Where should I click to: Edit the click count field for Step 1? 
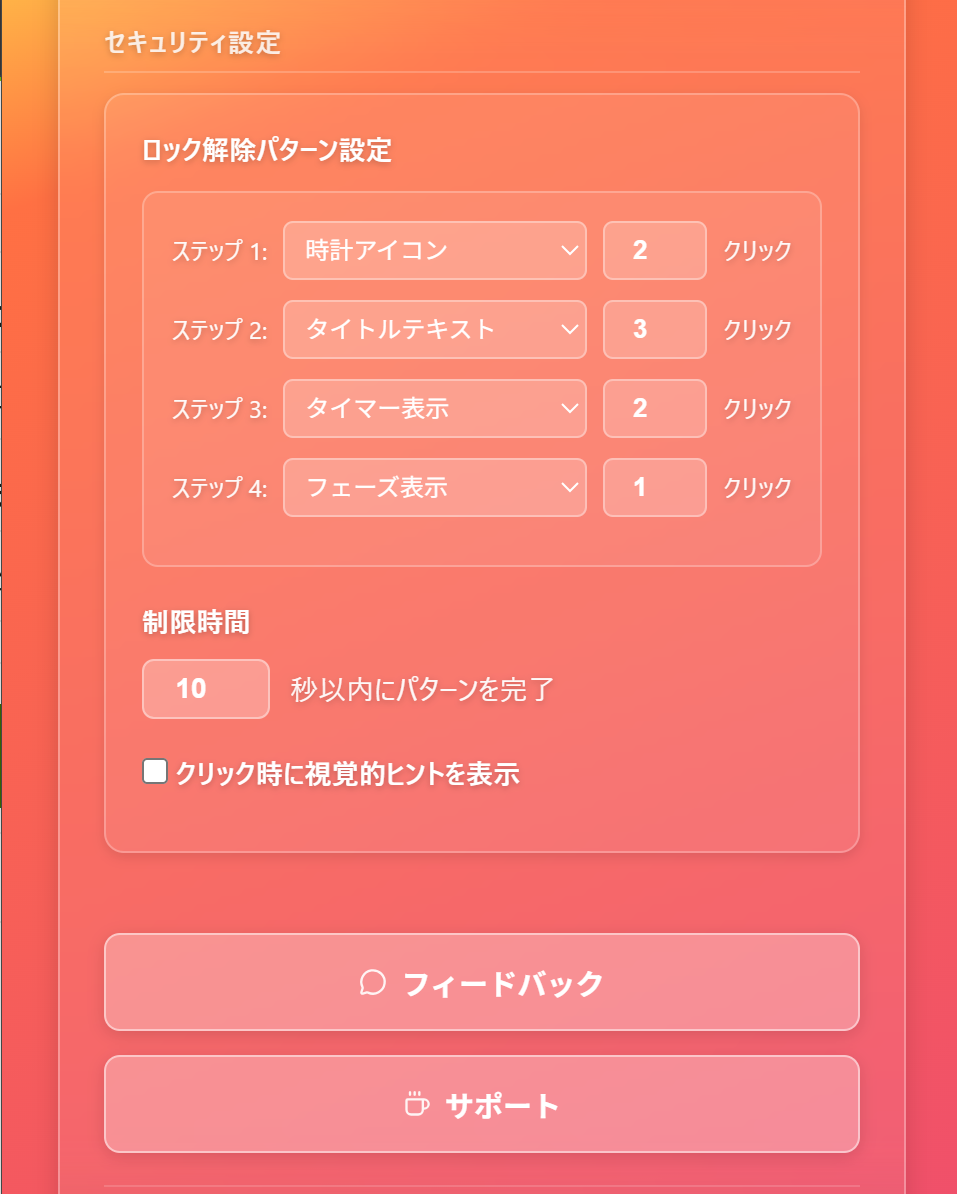pyautogui.click(x=654, y=250)
